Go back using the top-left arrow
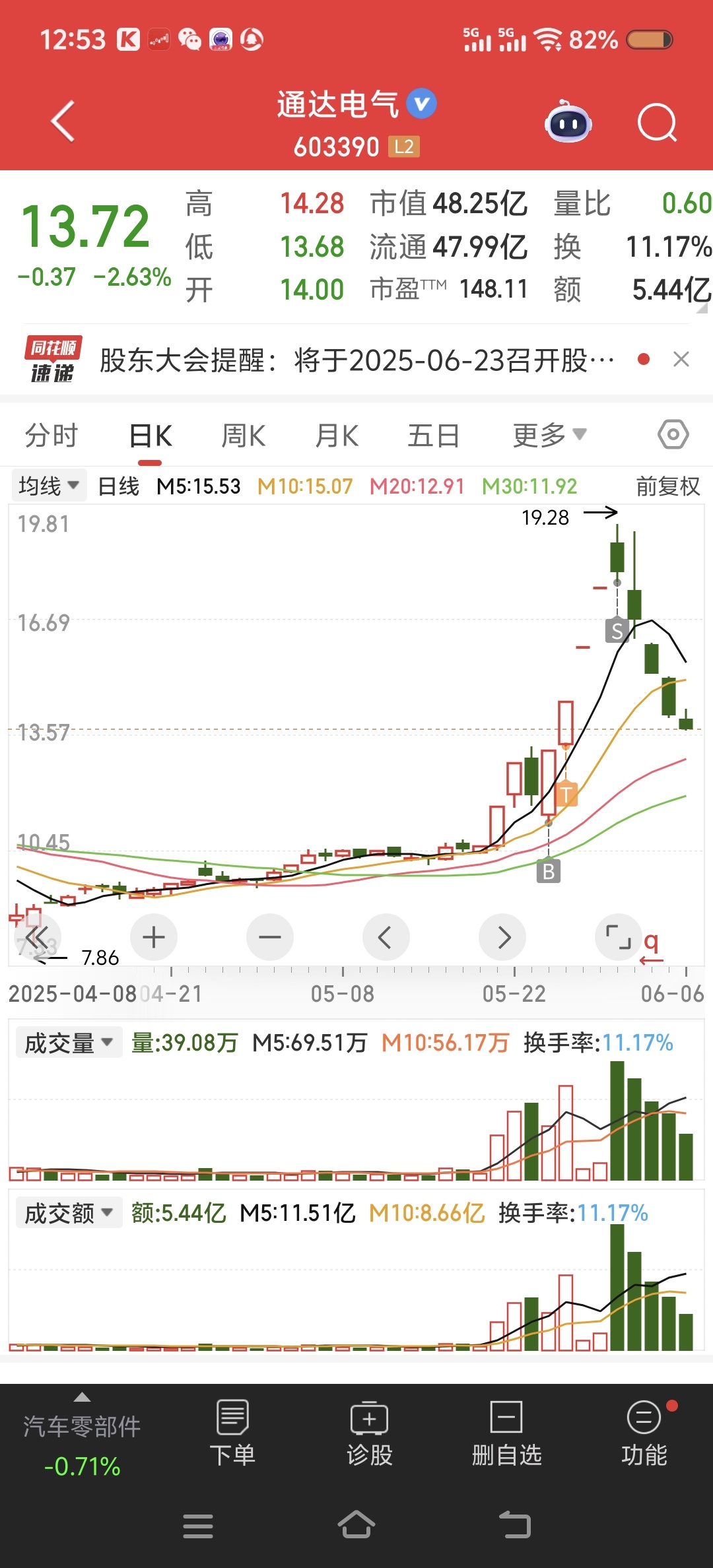Viewport: 713px width, 1568px height. (63, 121)
